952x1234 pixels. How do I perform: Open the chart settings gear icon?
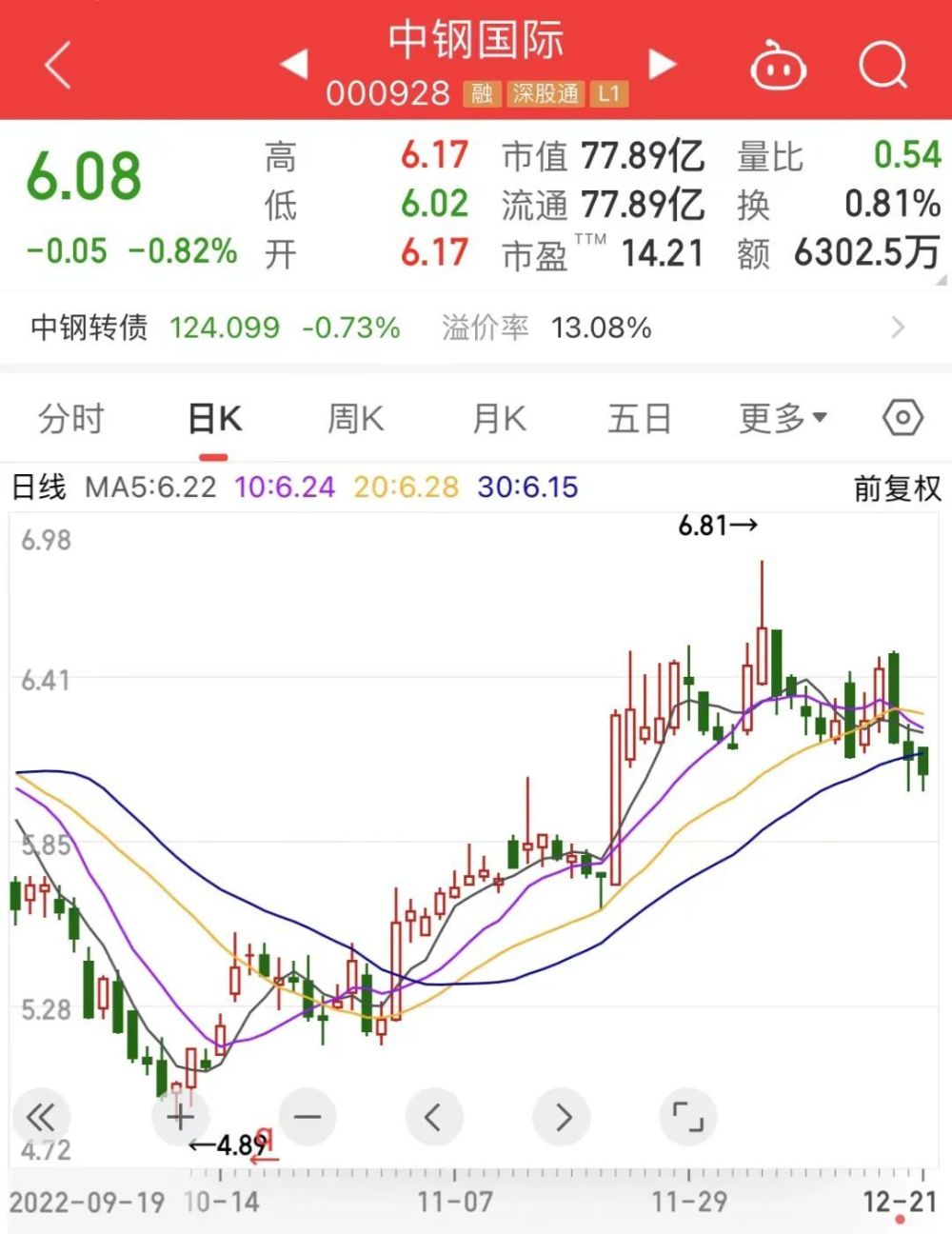901,418
